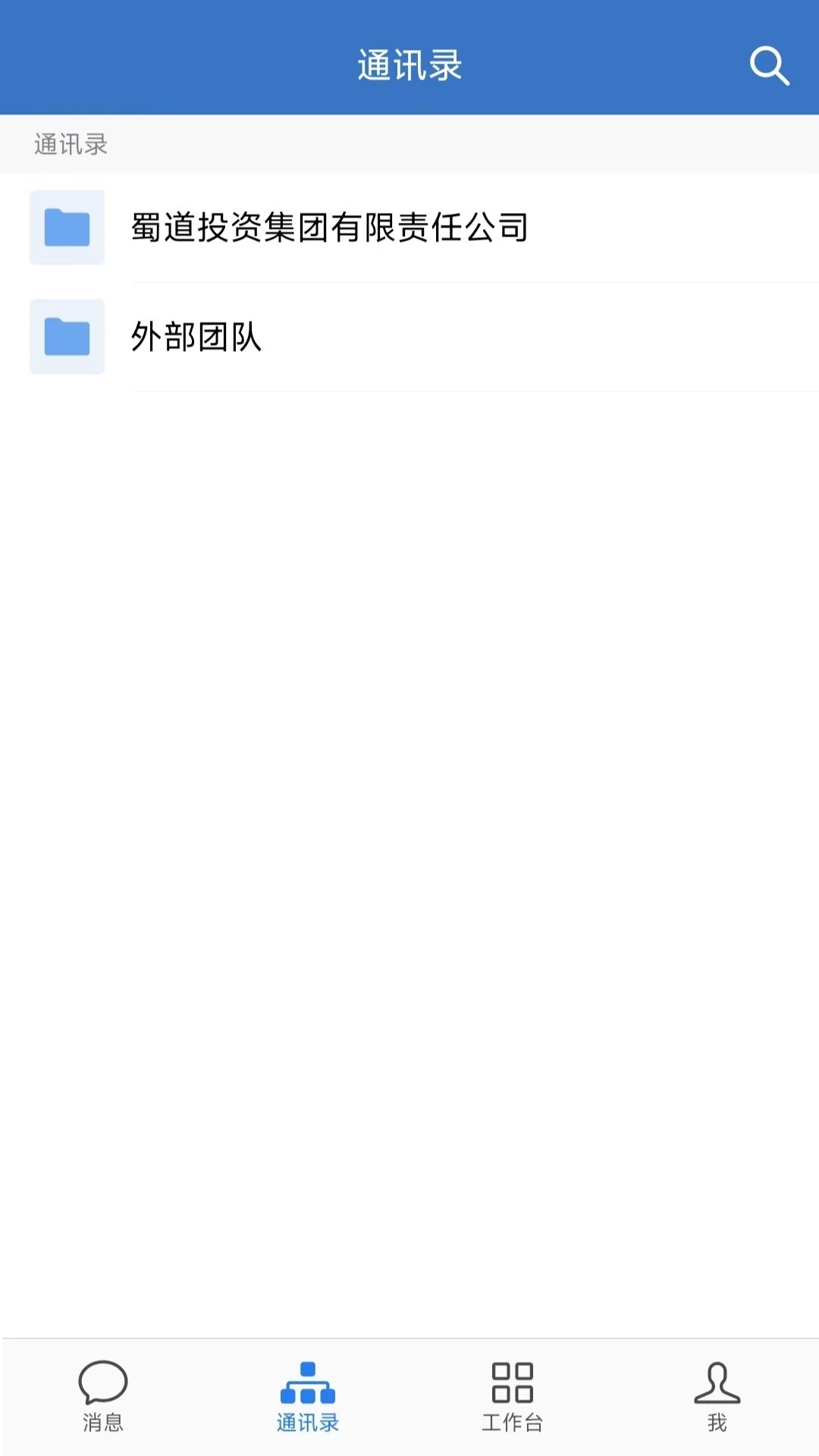Tap the folder icon beside 外部团队
This screenshot has width=819, height=1456.
(67, 337)
